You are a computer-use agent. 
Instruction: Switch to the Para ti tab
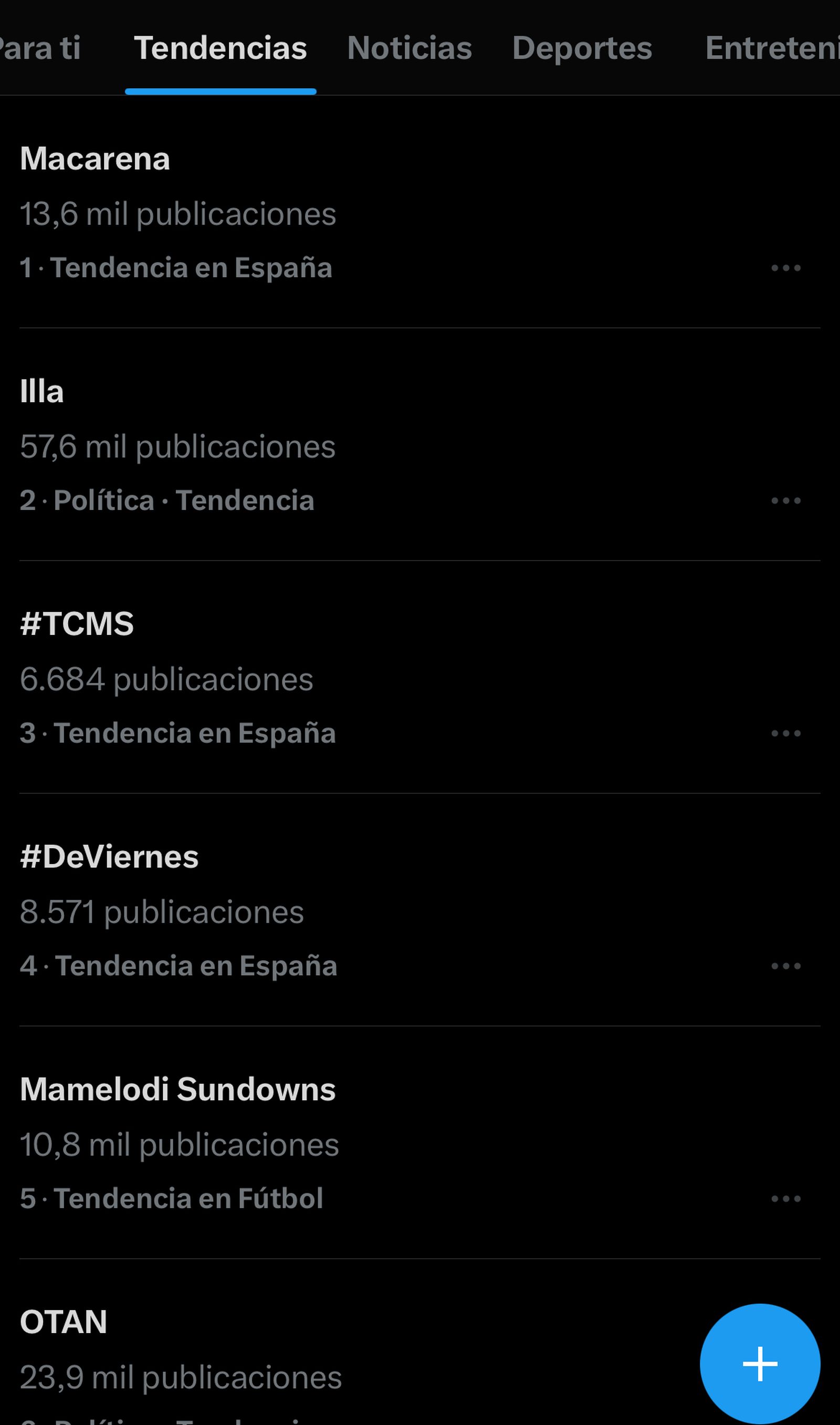(39, 48)
